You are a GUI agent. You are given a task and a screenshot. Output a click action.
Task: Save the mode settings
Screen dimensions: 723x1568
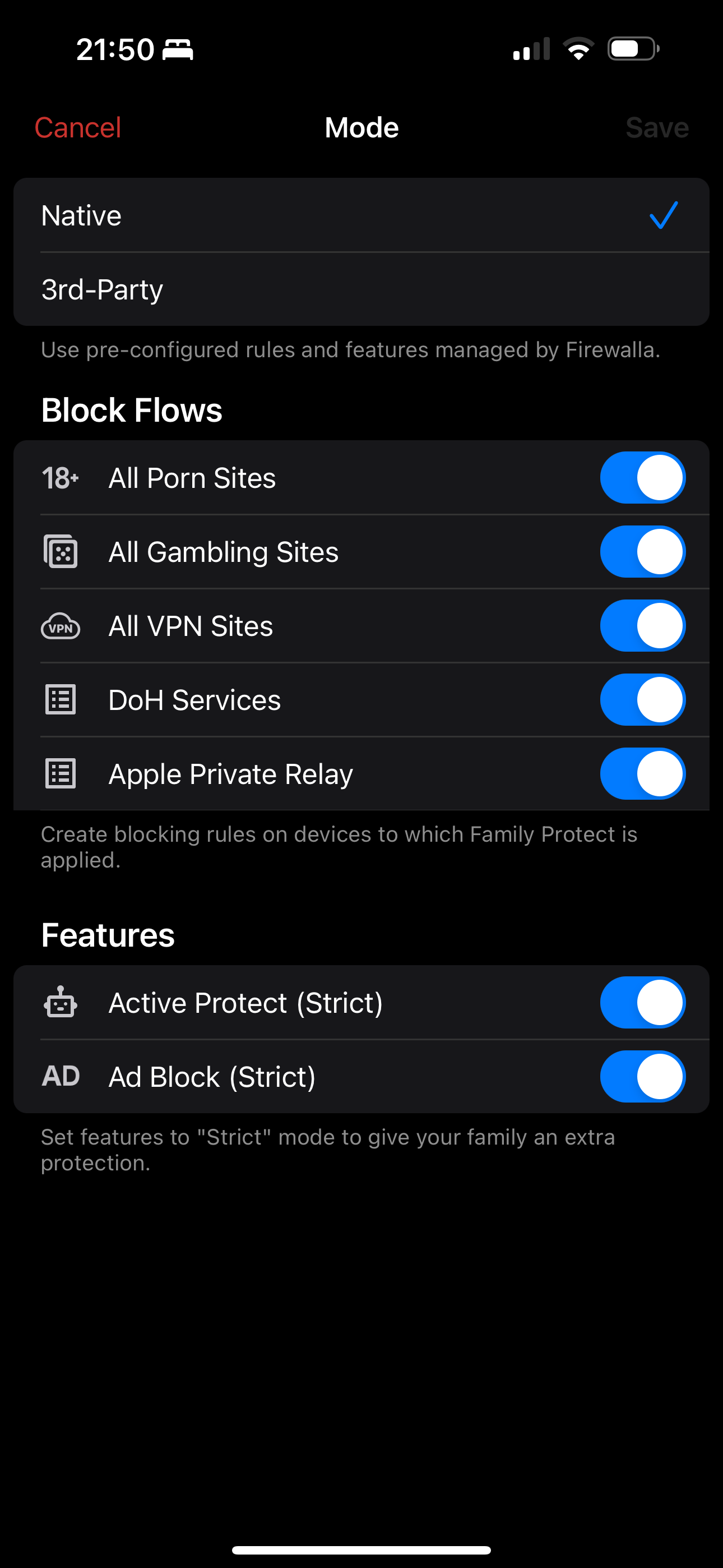[x=657, y=128]
